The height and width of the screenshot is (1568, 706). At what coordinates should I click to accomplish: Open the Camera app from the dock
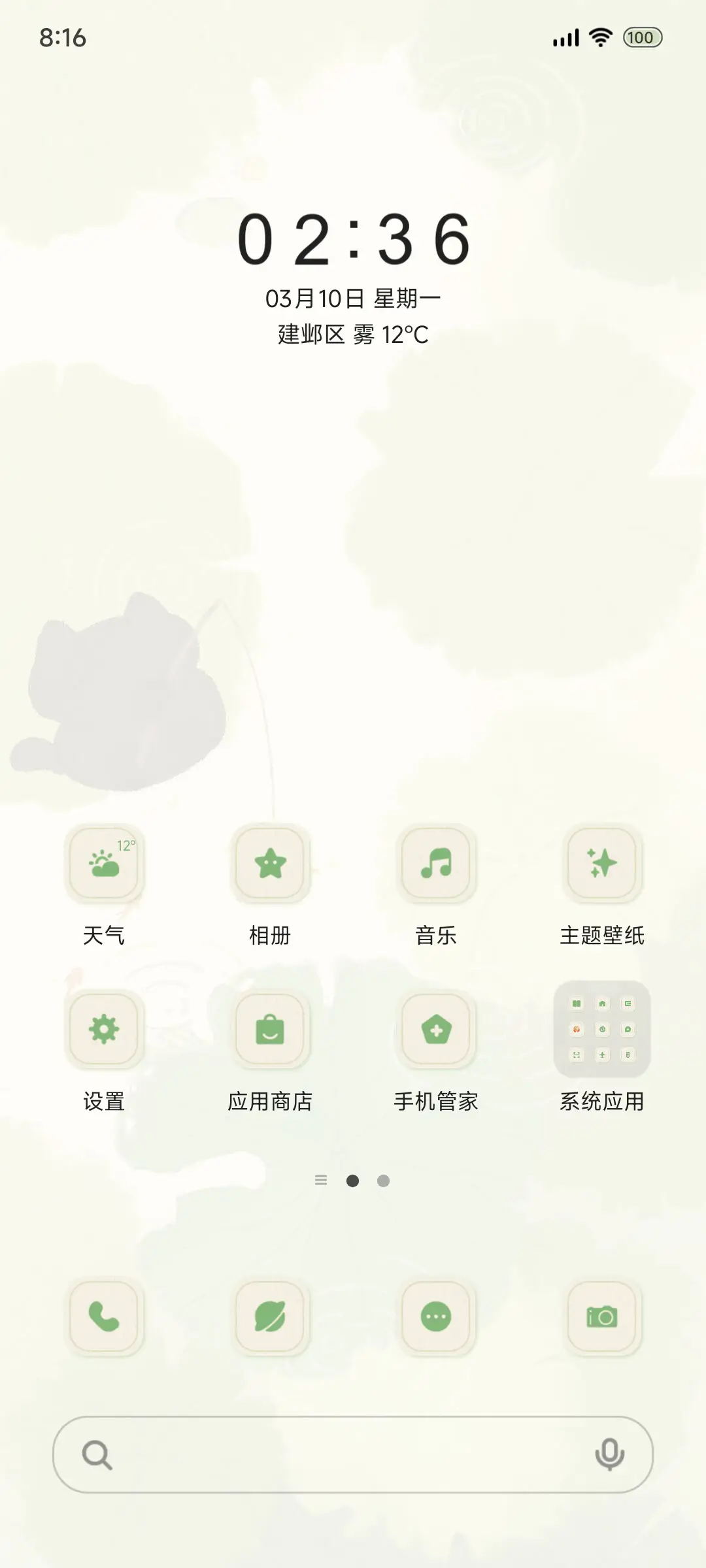click(603, 1318)
